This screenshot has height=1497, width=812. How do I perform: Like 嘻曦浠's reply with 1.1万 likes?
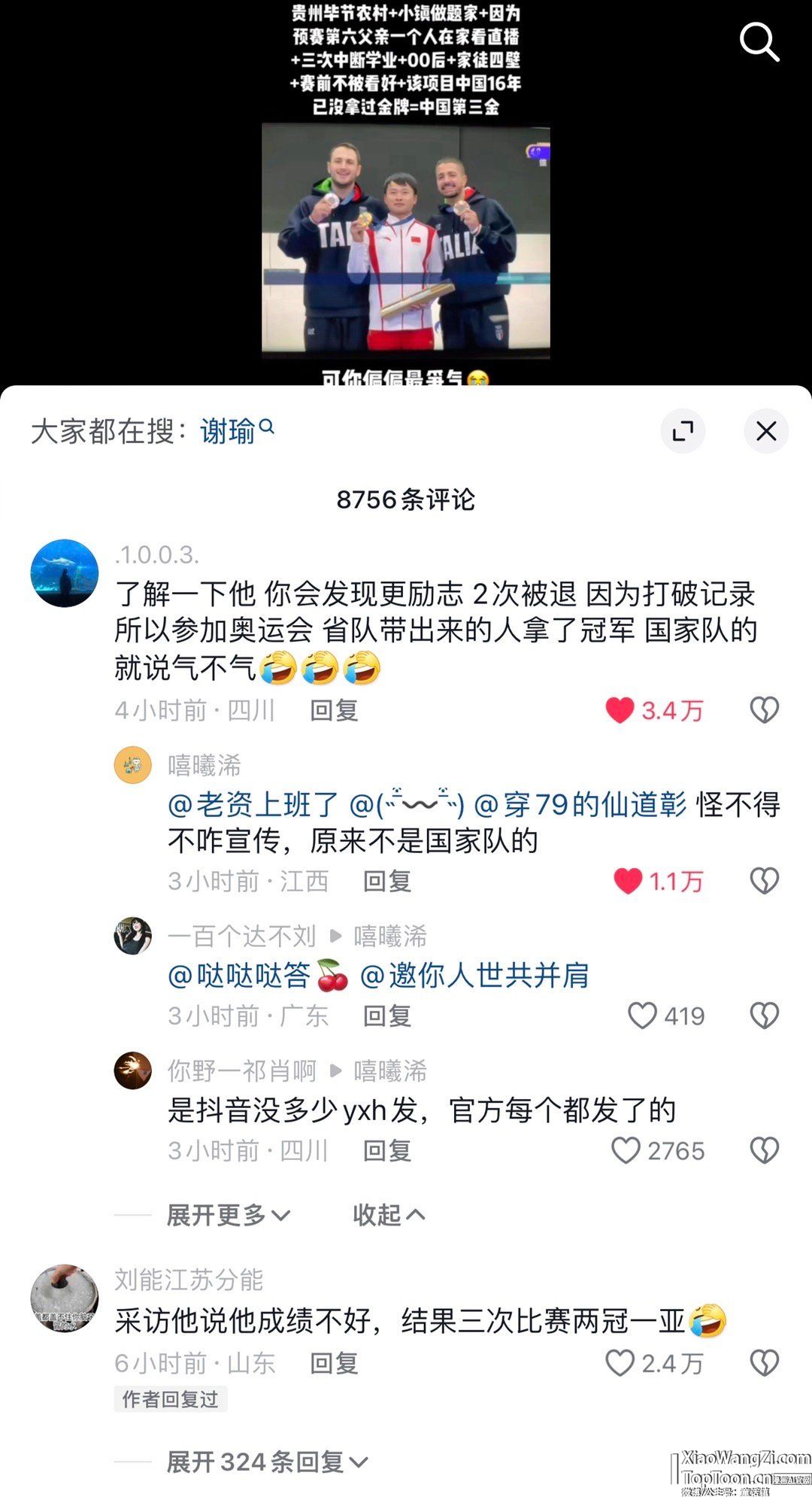[628, 881]
